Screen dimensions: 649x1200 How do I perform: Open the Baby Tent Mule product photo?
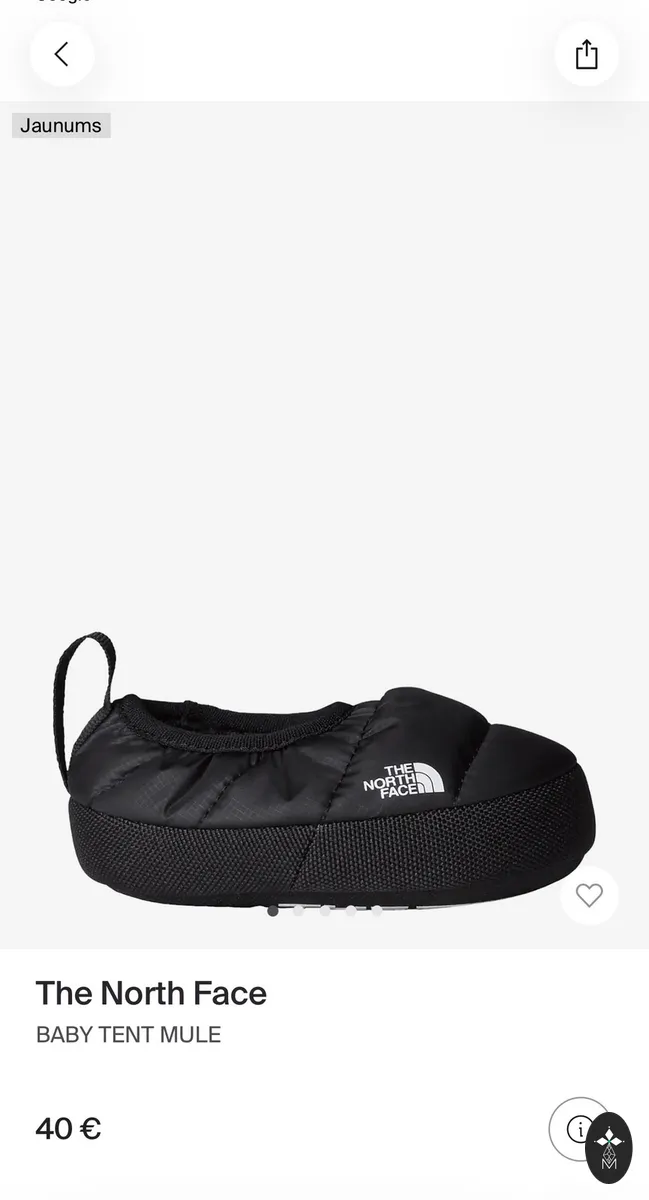tap(324, 525)
